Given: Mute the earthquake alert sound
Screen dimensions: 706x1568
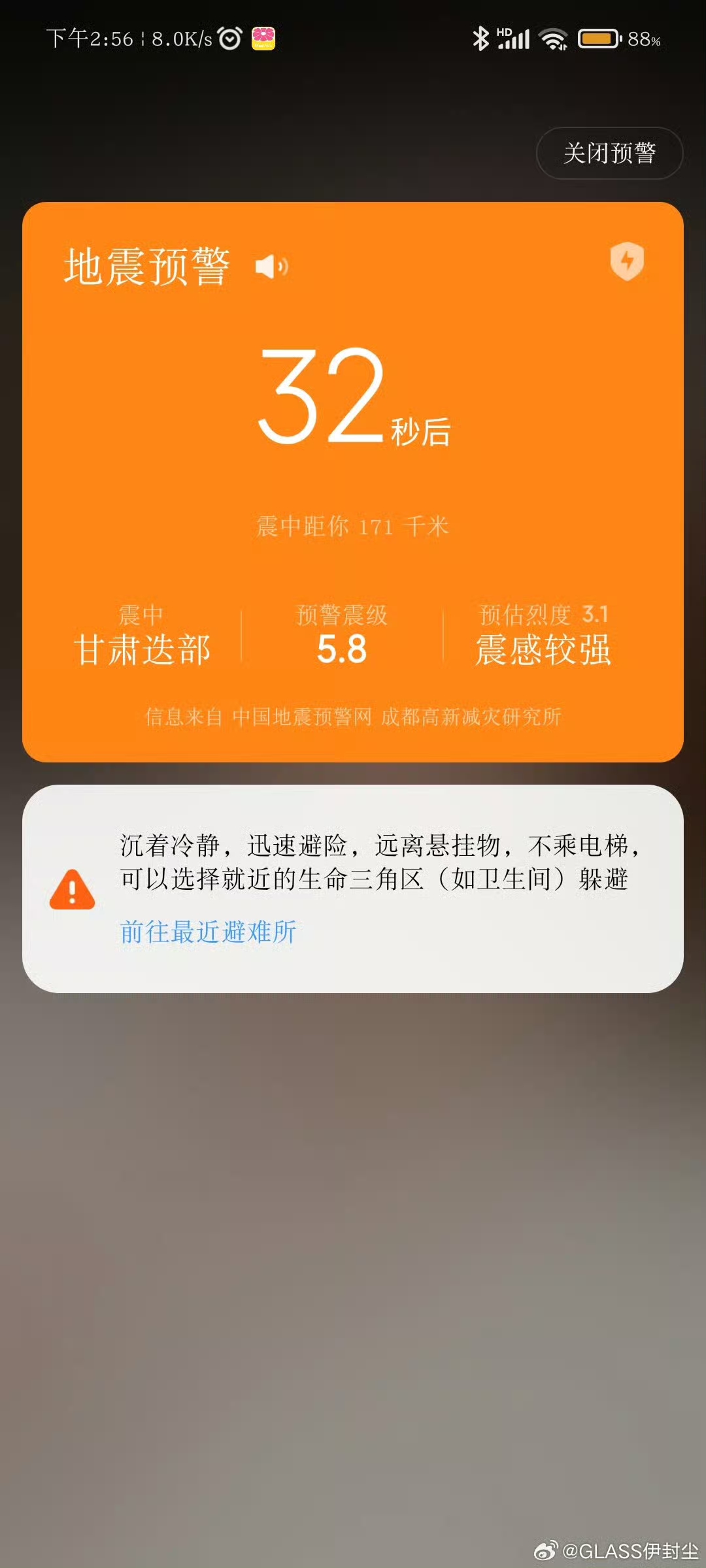Looking at the screenshot, I should pos(271,267).
